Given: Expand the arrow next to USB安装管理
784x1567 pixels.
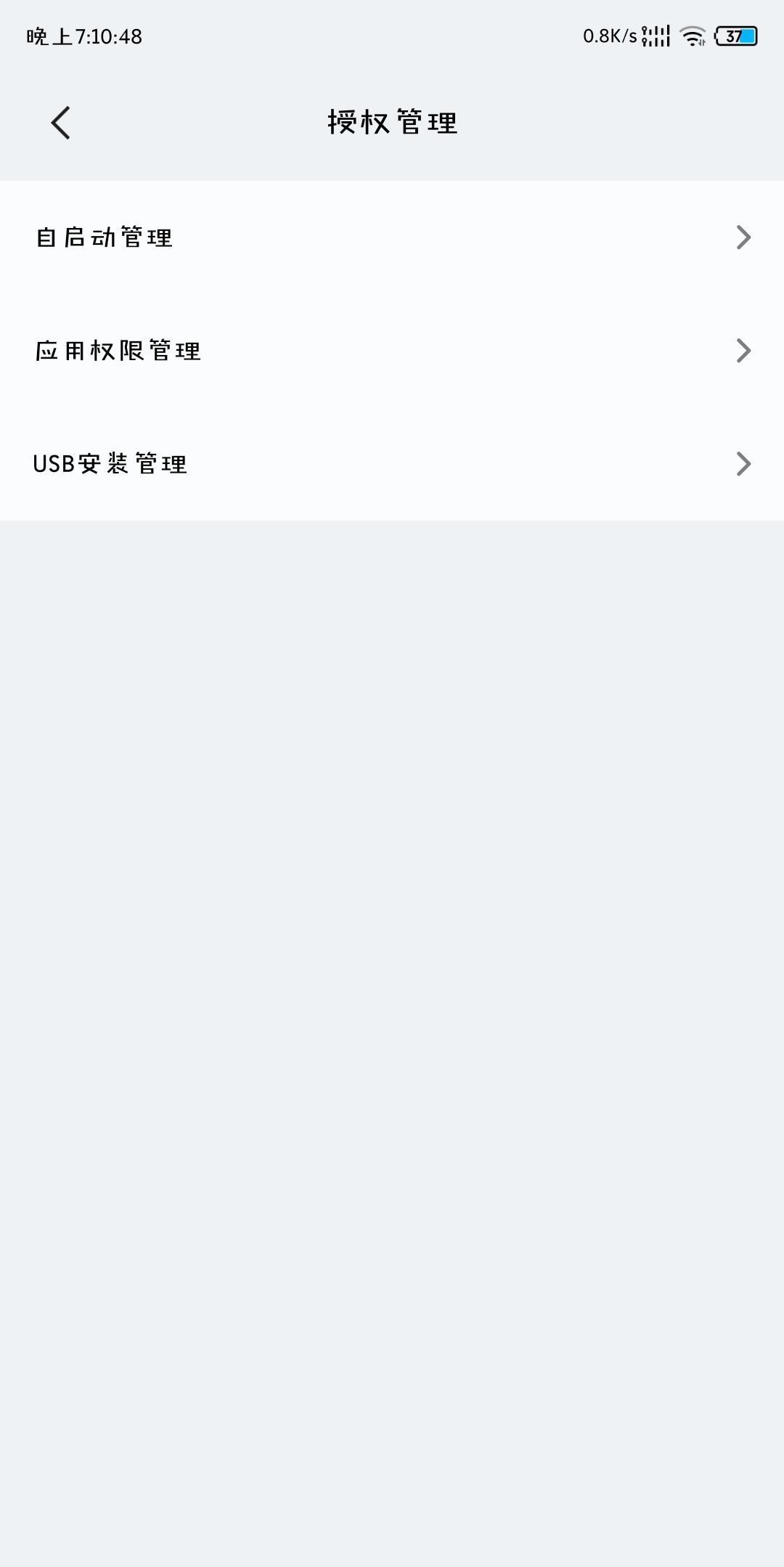Looking at the screenshot, I should [x=743, y=463].
